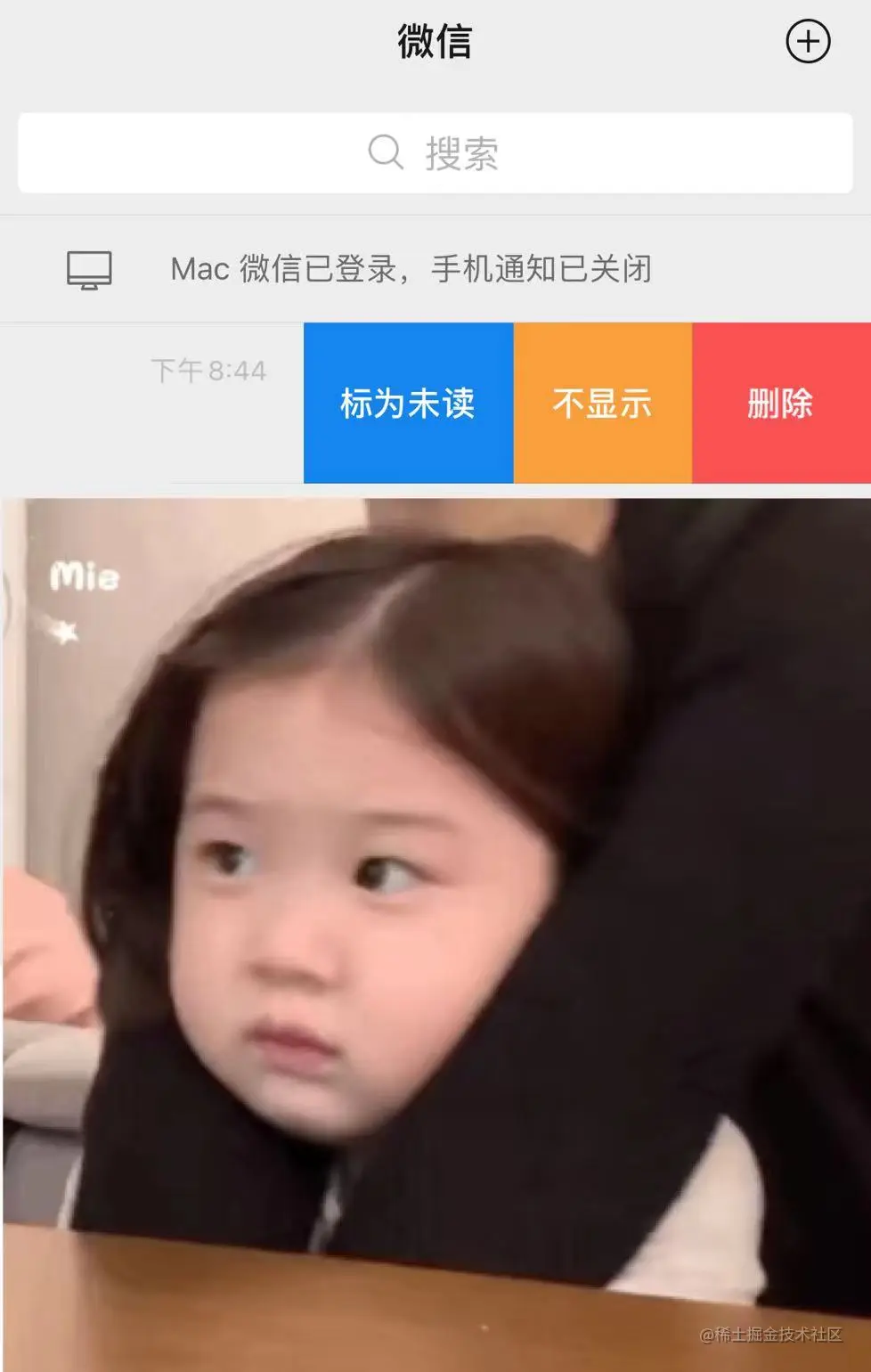Delete the chat with 删除
This screenshot has height=1372, width=871.
(x=781, y=403)
